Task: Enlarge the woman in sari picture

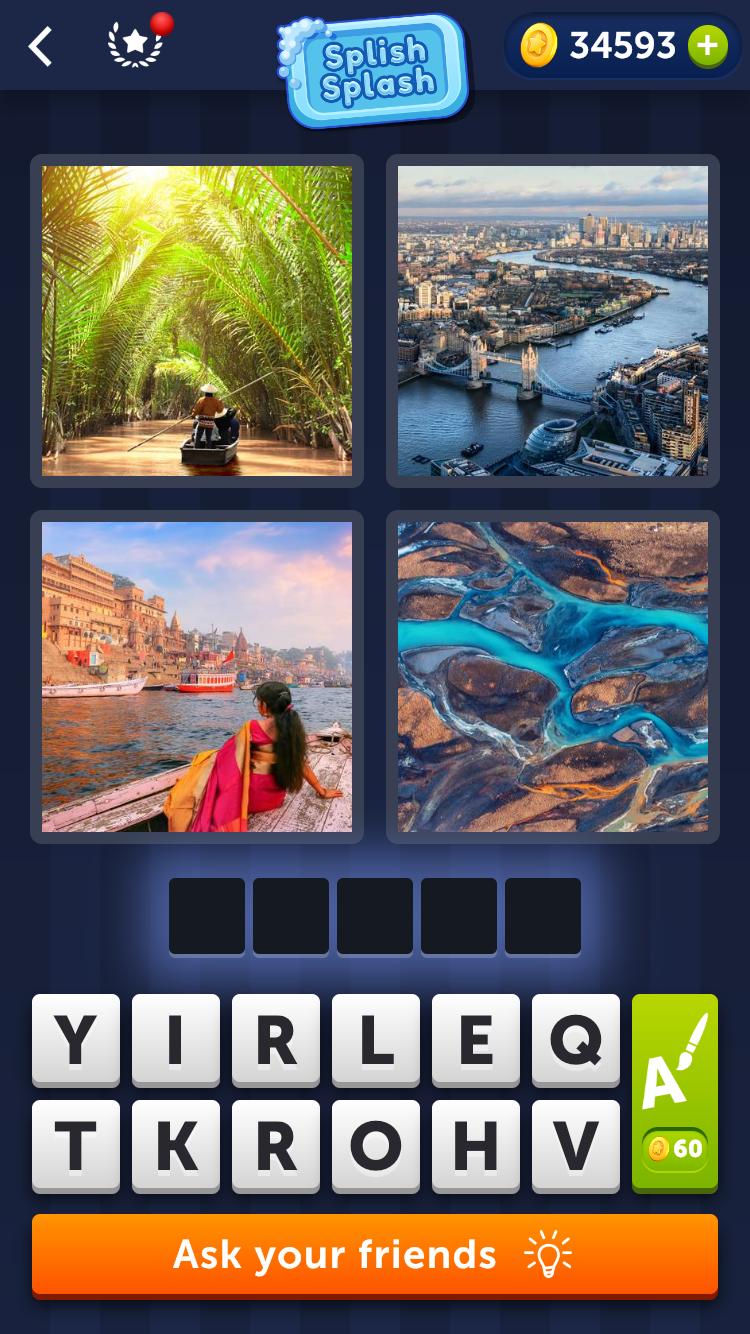Action: coord(197,677)
